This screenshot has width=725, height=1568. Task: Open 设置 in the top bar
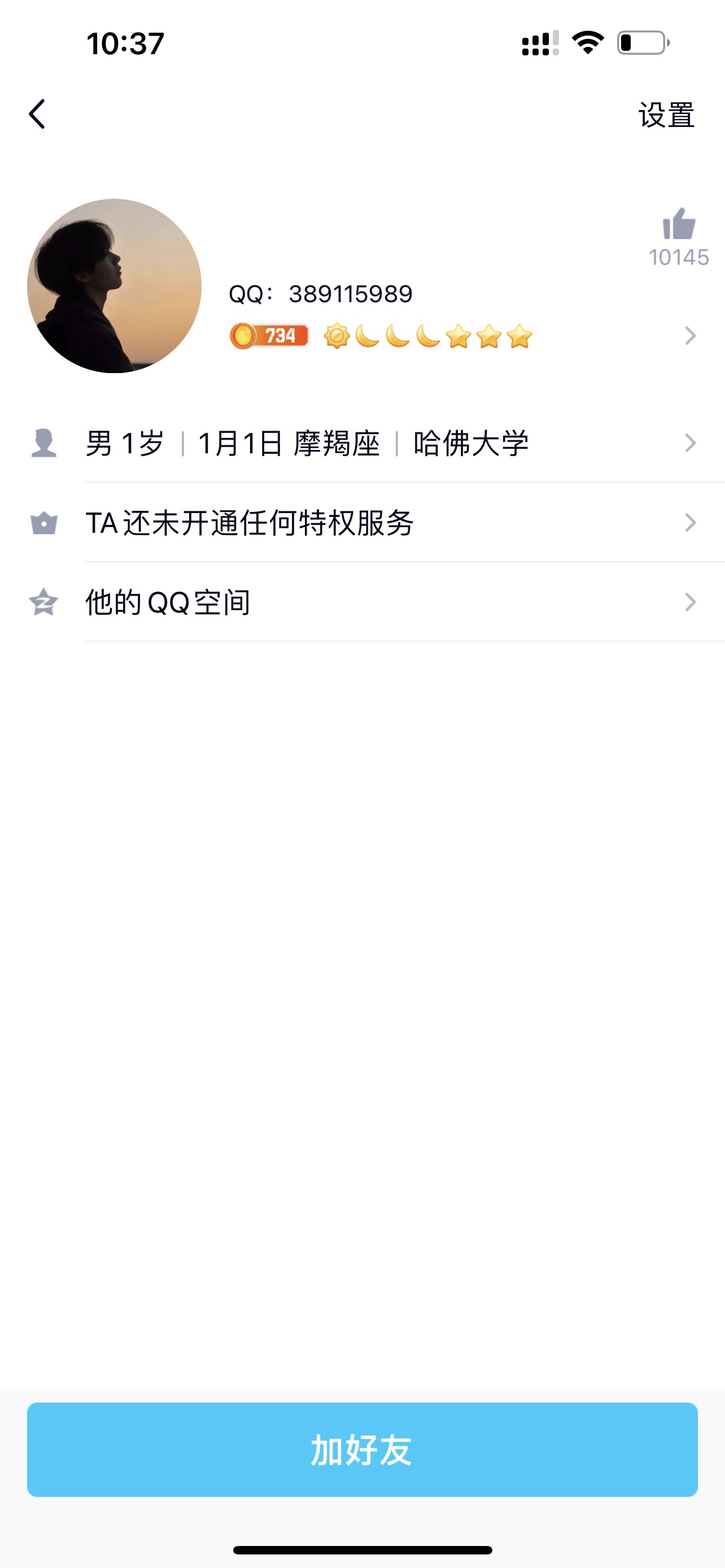click(666, 115)
